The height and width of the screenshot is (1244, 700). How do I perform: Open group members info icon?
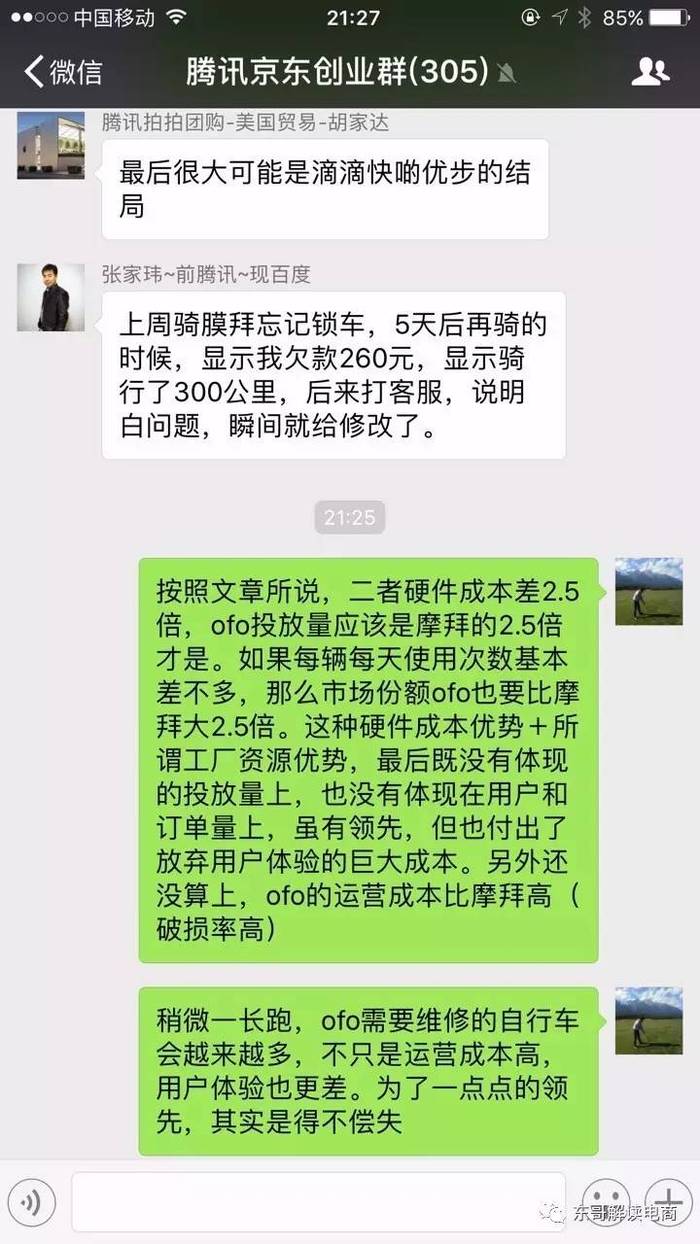tap(650, 71)
